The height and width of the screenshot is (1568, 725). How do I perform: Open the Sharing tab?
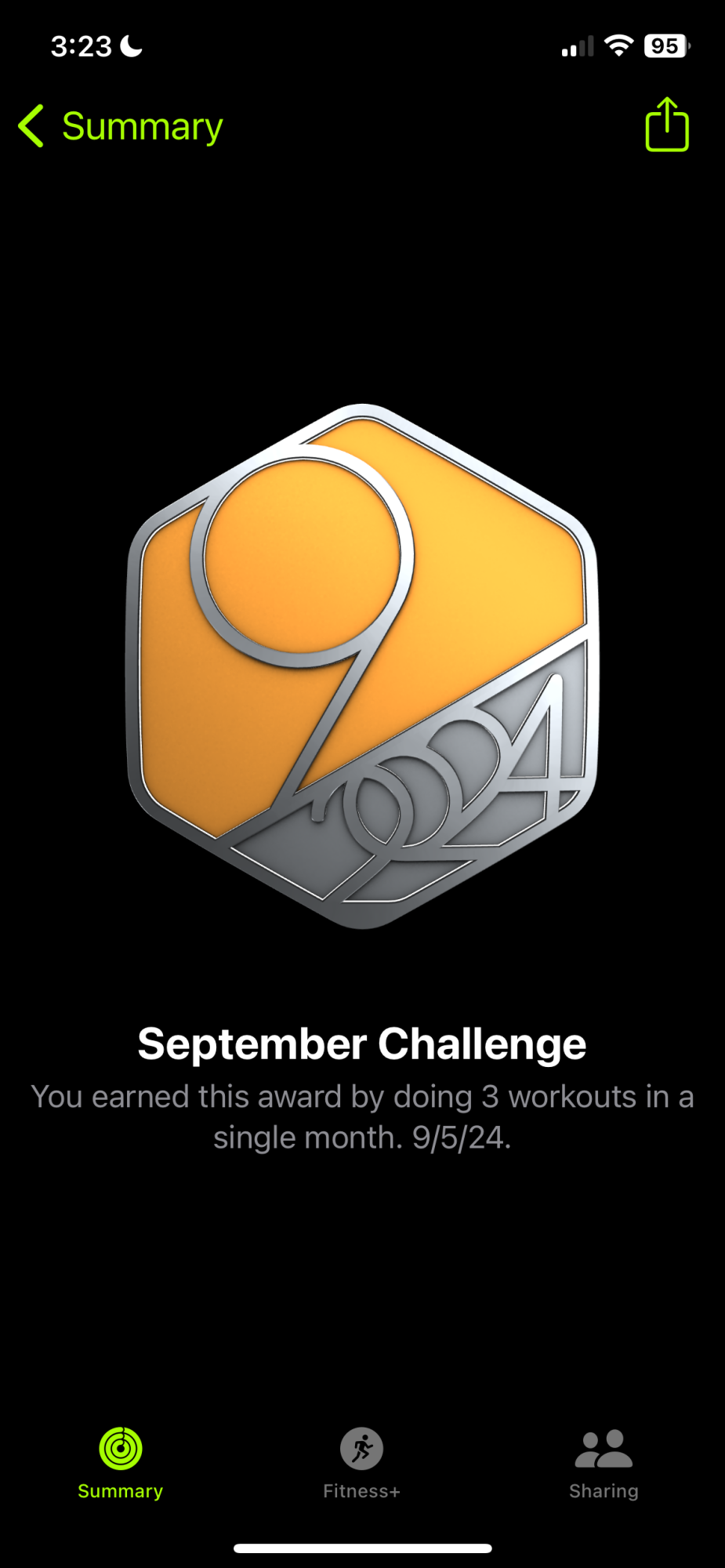tap(603, 1463)
